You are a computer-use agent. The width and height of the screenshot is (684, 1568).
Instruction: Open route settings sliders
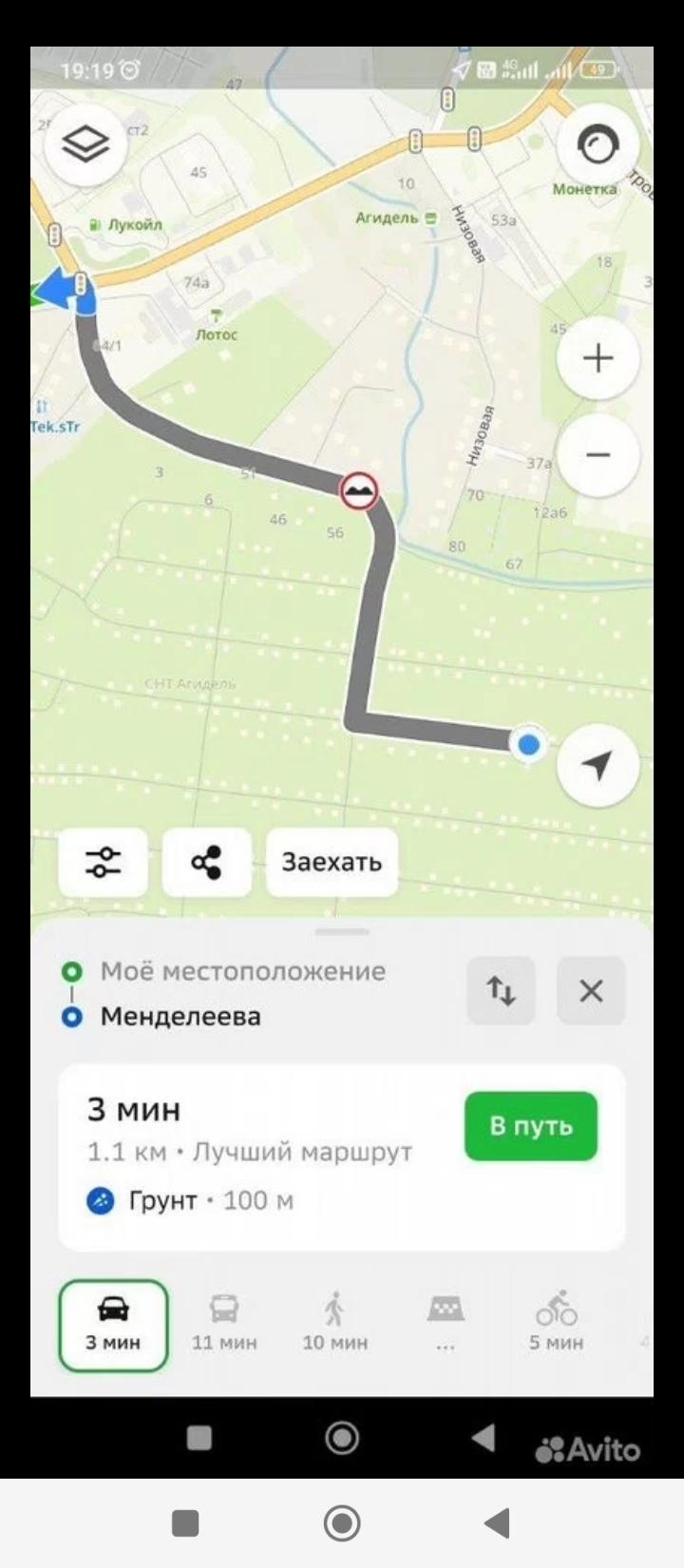click(103, 862)
